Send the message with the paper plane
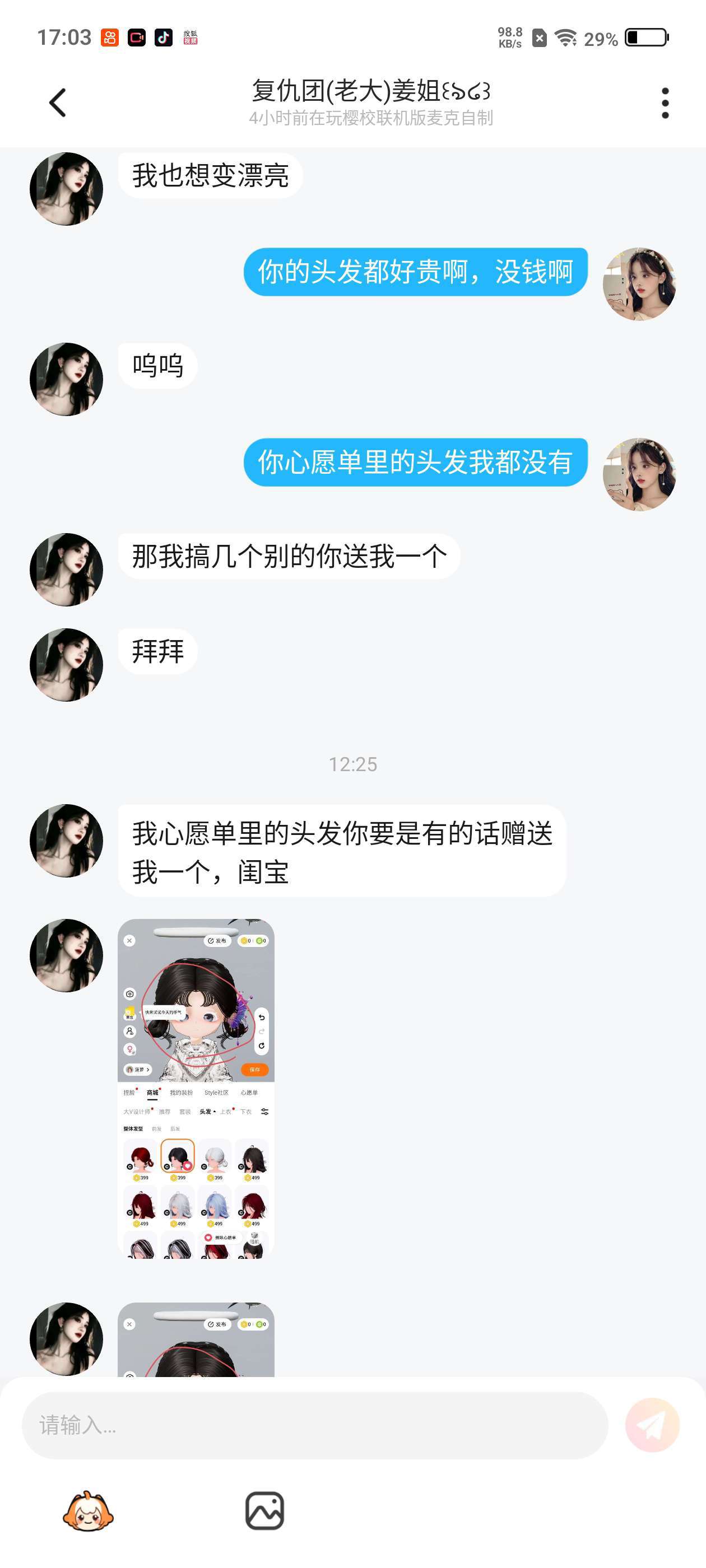 (x=652, y=1424)
